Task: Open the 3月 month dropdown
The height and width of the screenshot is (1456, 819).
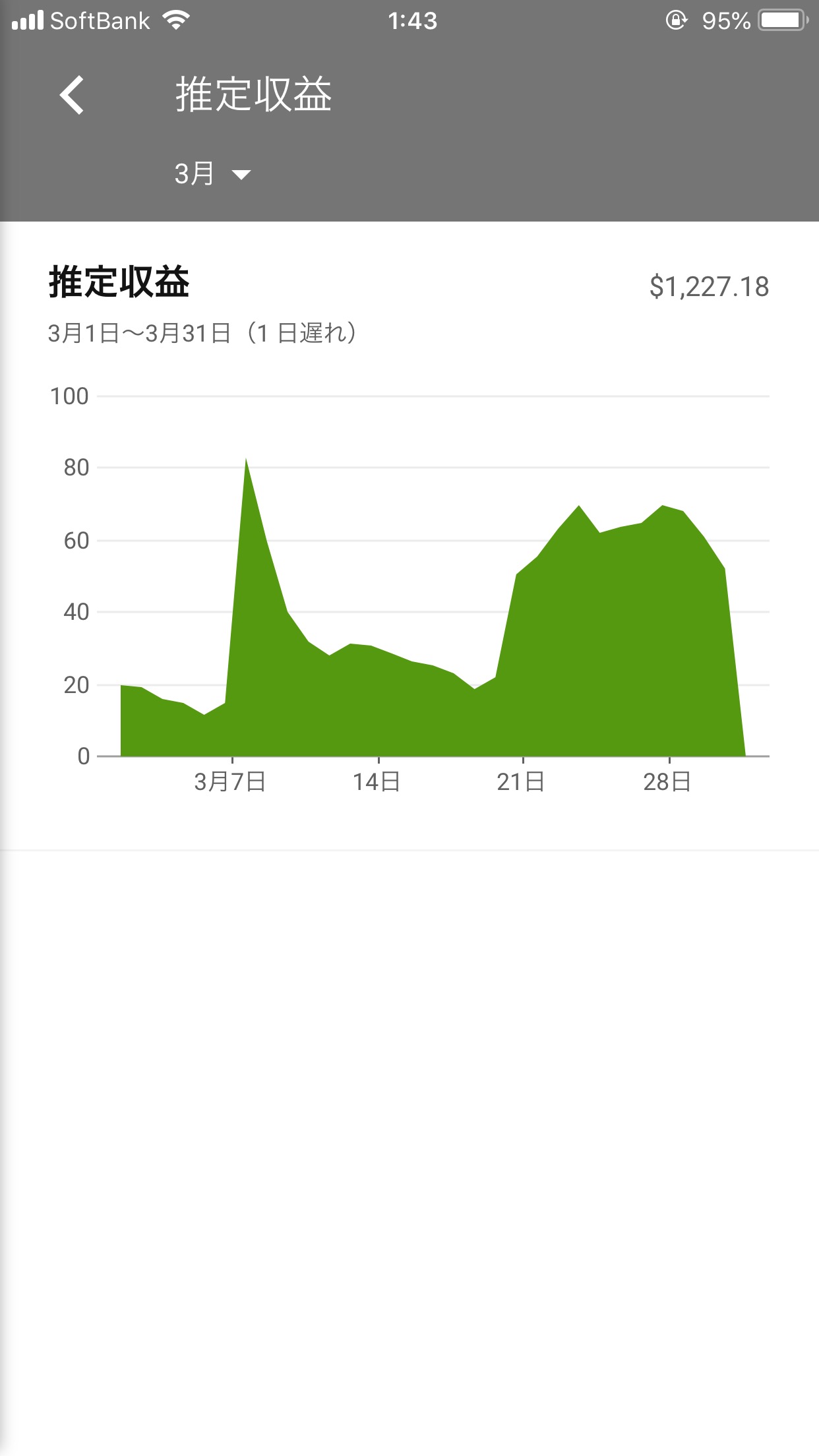Action: coord(212,174)
